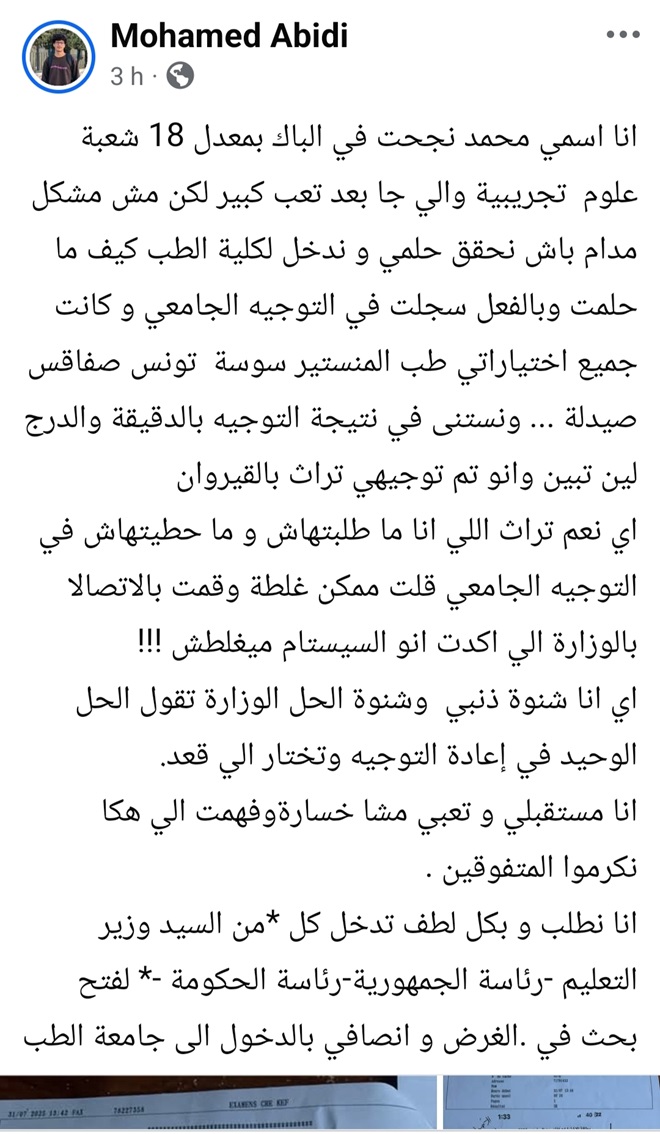This screenshot has width=660, height=1134.
Task: Open Mohamed Abidi's profile via his name
Action: coord(230,37)
